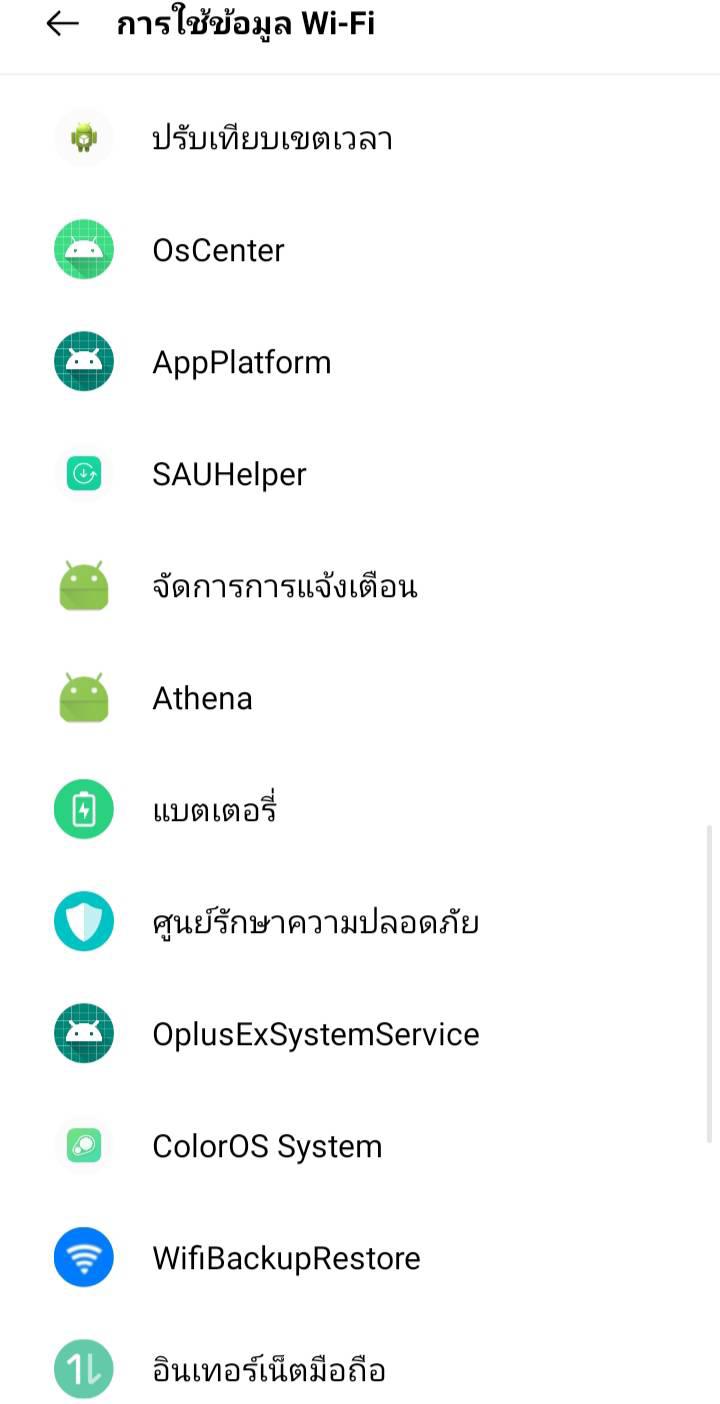Screen dimensions: 720x1404
Task: Open the ปรับเทียบเขตเวลา entry
Action: 360,138
